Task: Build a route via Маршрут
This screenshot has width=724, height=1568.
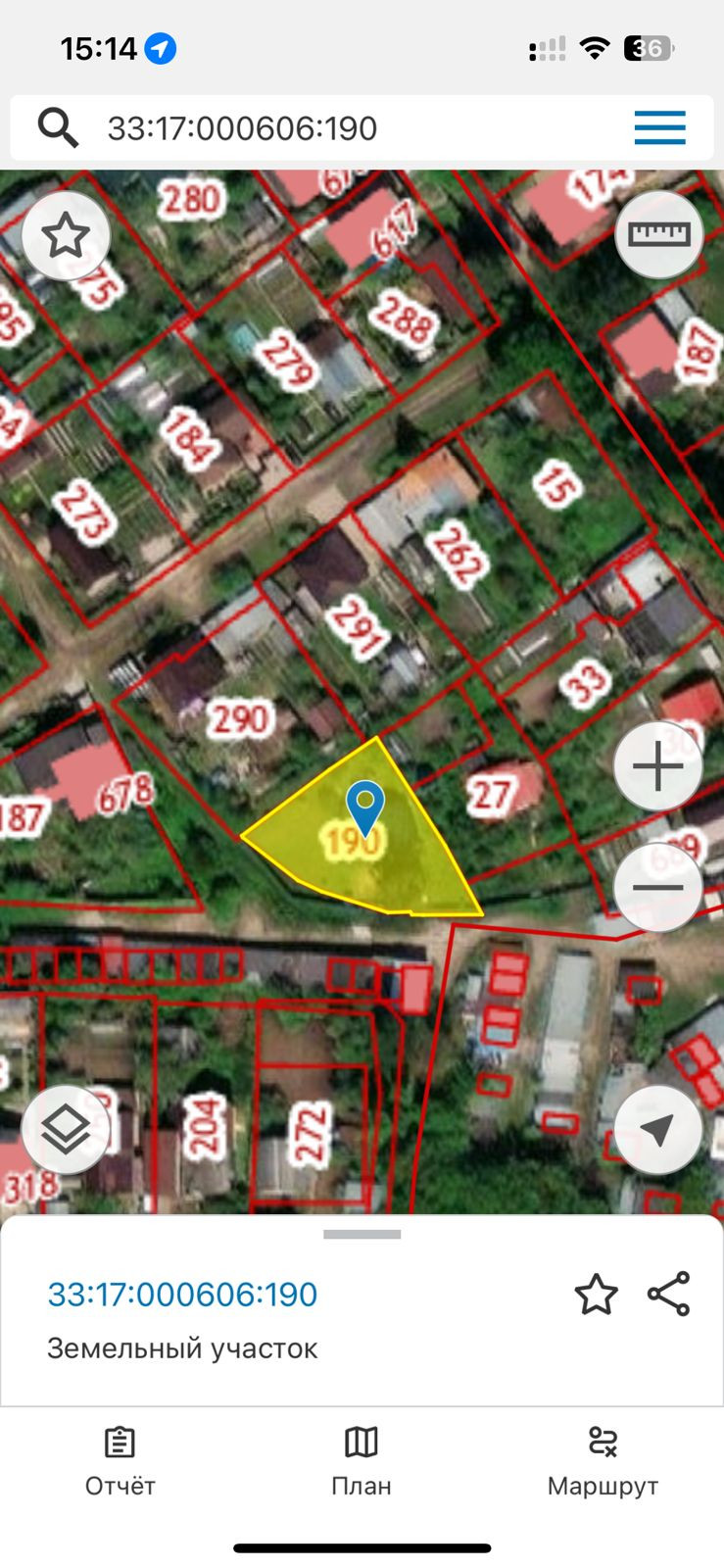Action: (x=603, y=1461)
